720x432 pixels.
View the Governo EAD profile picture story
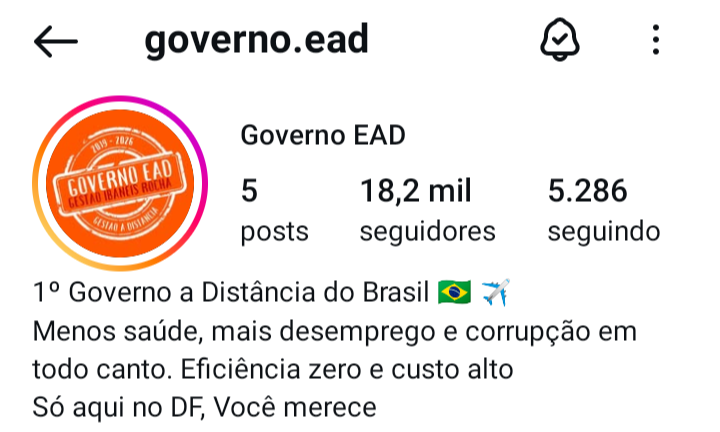coord(119,184)
